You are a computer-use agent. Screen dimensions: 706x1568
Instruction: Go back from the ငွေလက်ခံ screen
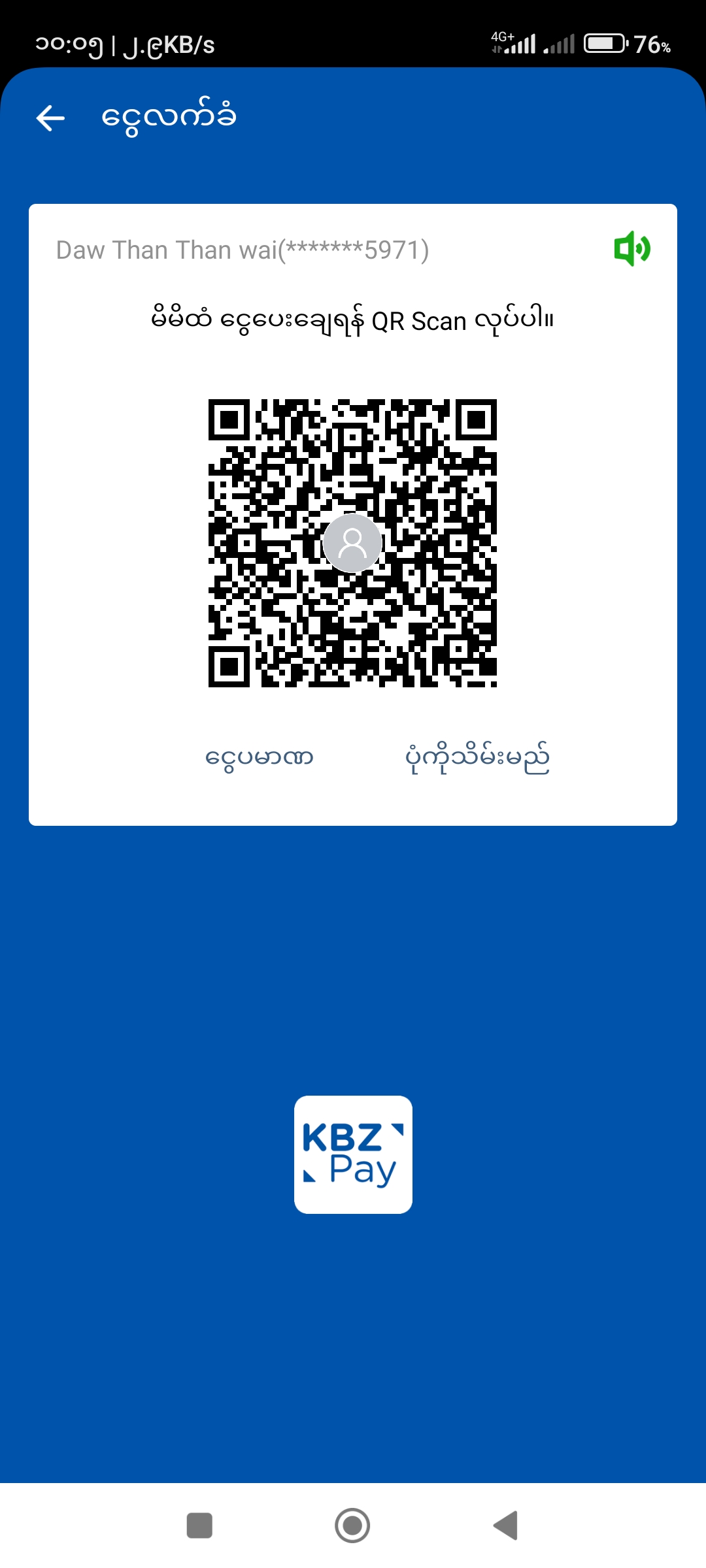pos(50,118)
